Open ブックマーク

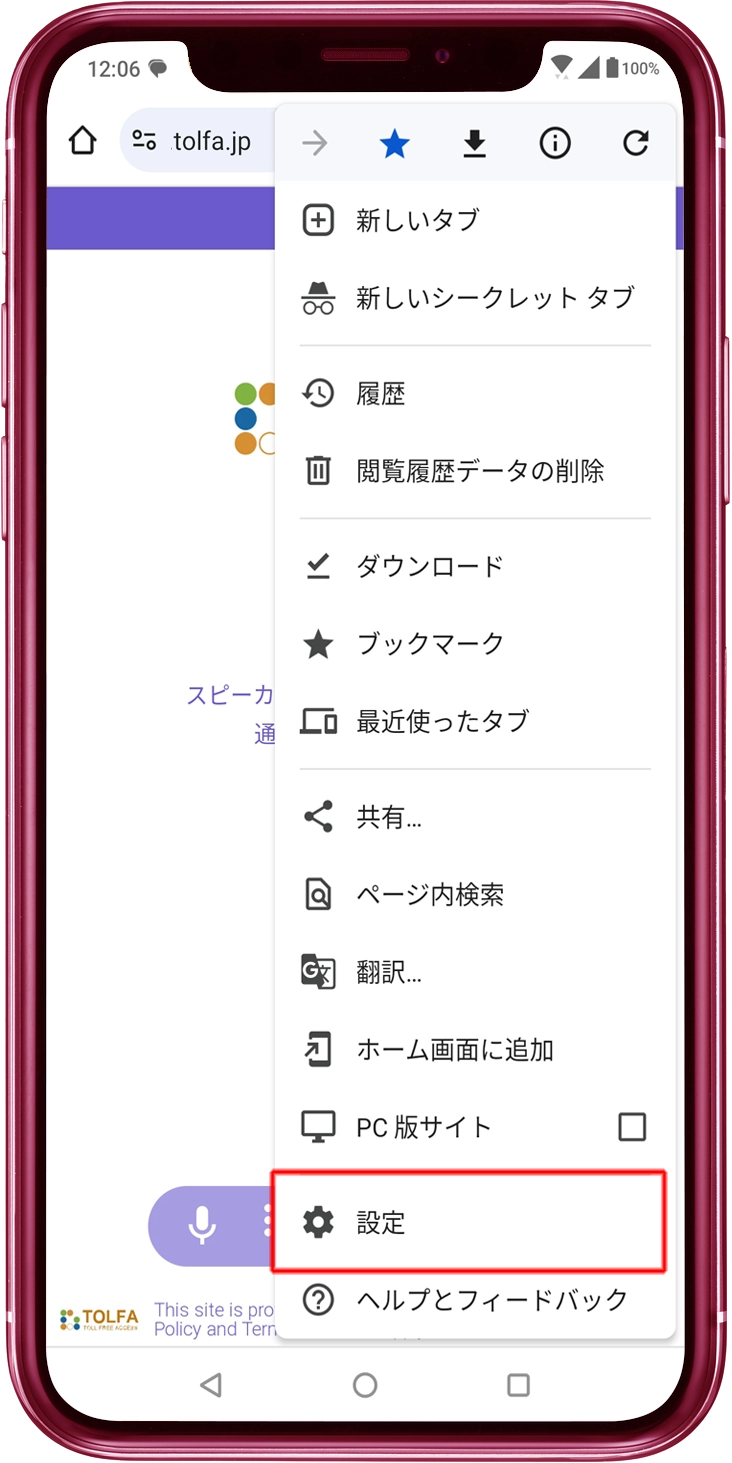[x=430, y=643]
